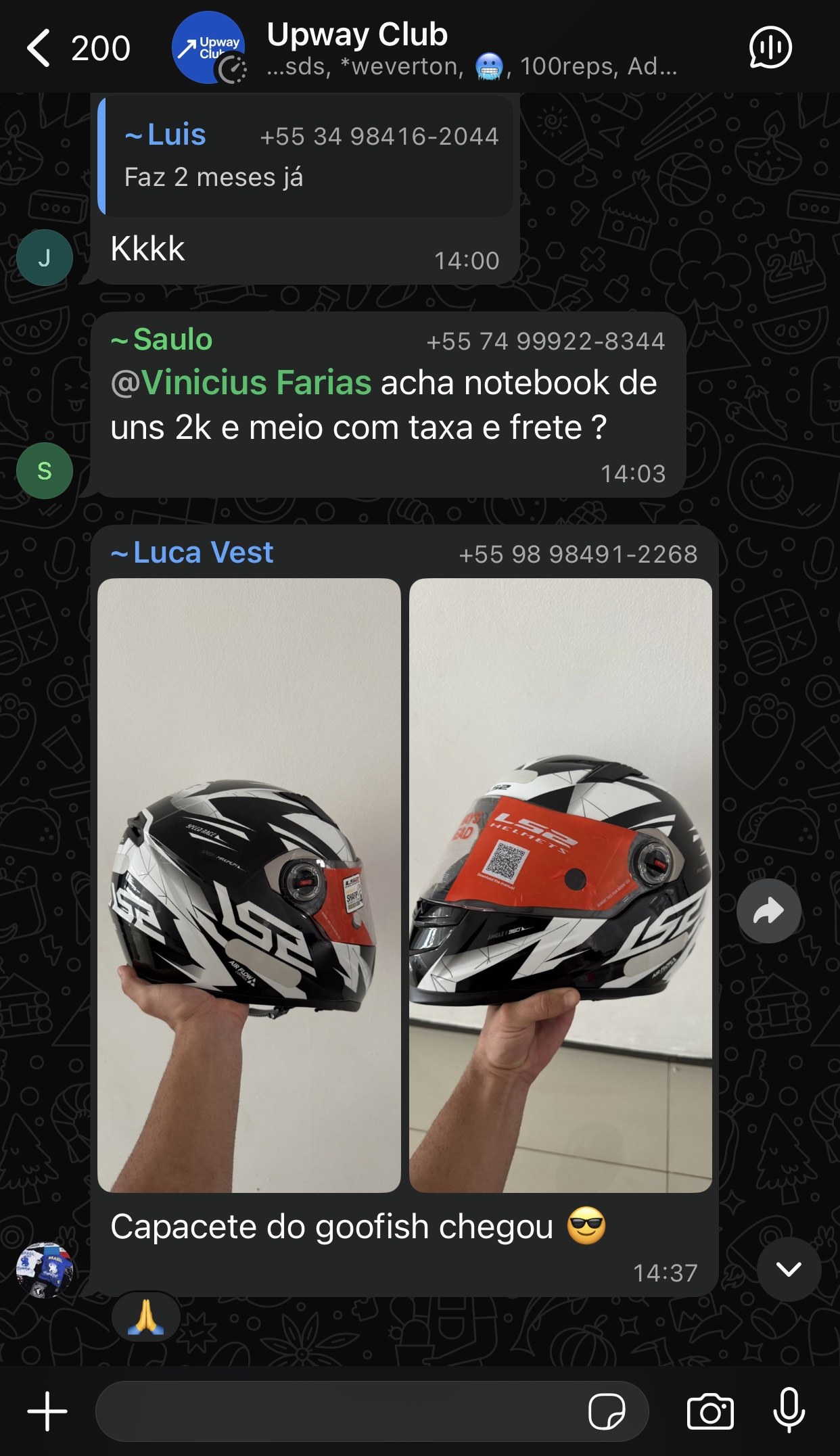The width and height of the screenshot is (840, 1456).
Task: Expand the quoted Luis reply message
Action: point(304,156)
